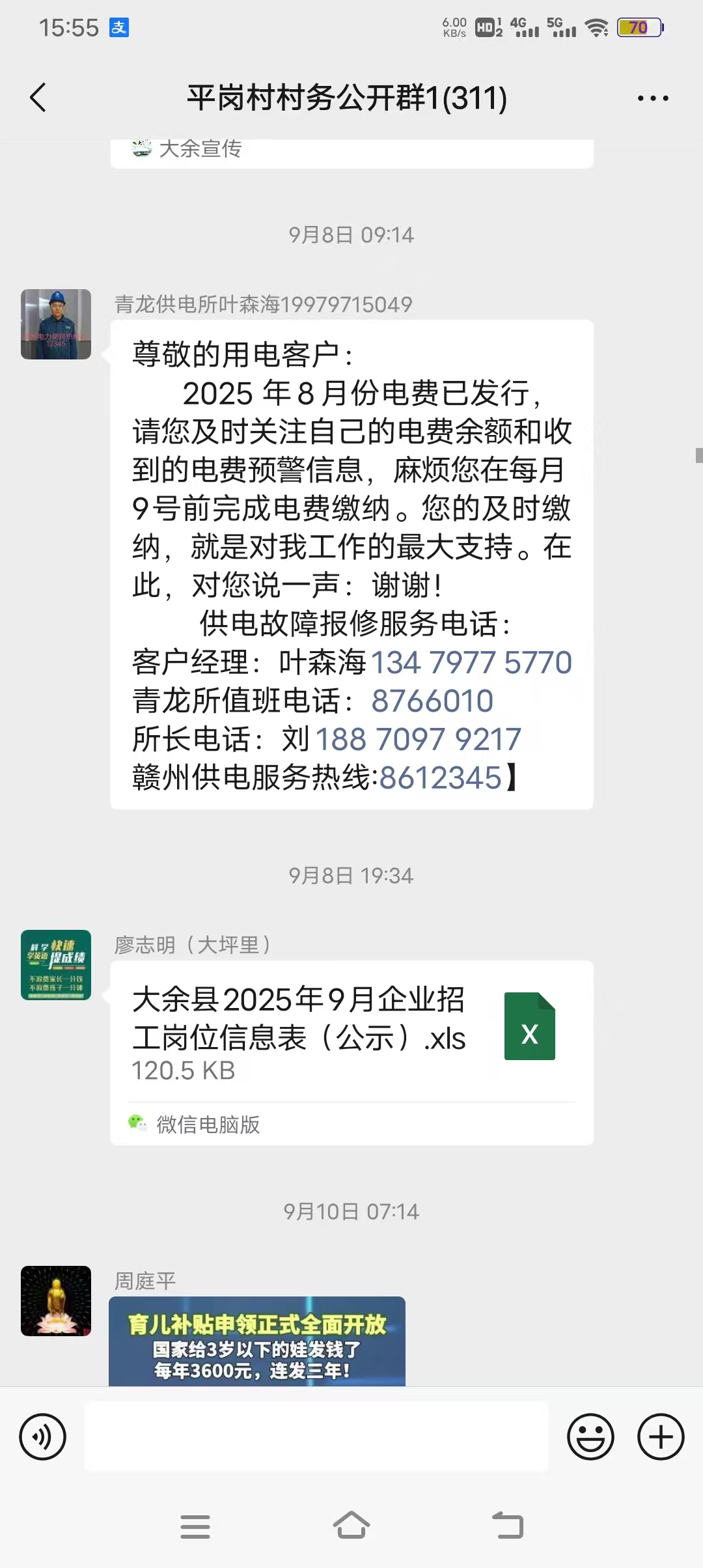The height and width of the screenshot is (1568, 703).
Task: Open the emoji picker
Action: (590, 1436)
